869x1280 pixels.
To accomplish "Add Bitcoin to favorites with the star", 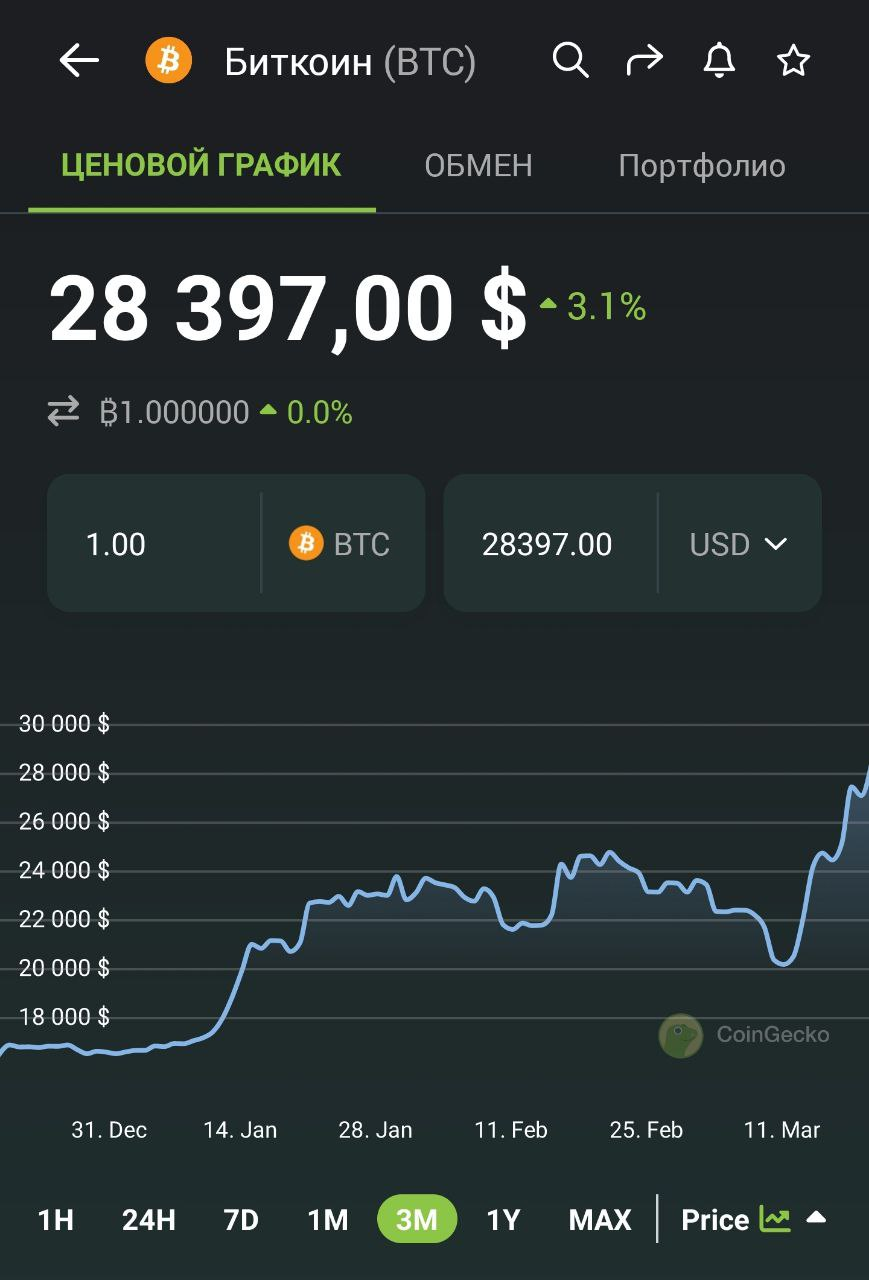I will (793, 62).
